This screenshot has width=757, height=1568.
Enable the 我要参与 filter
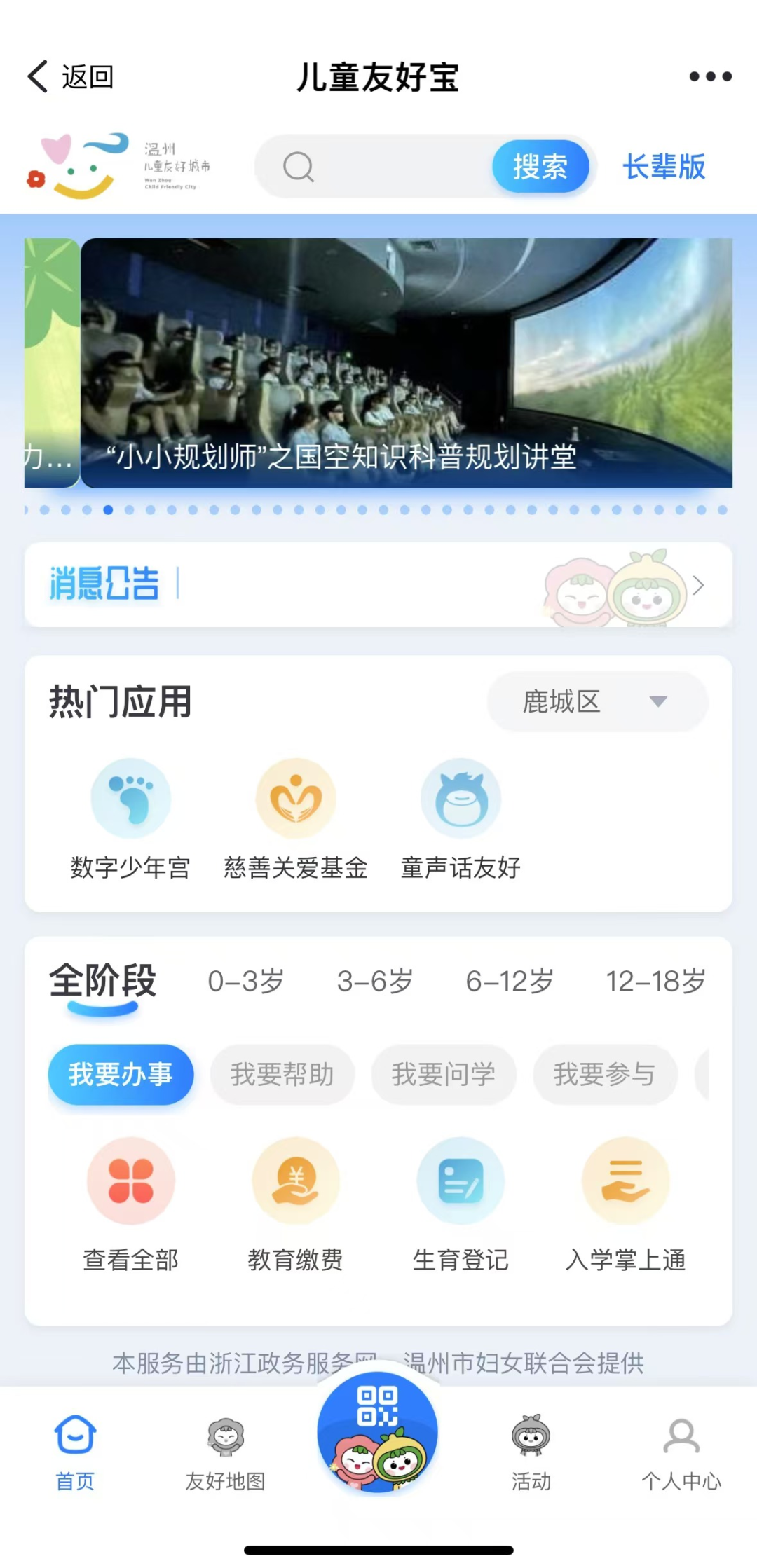605,1075
